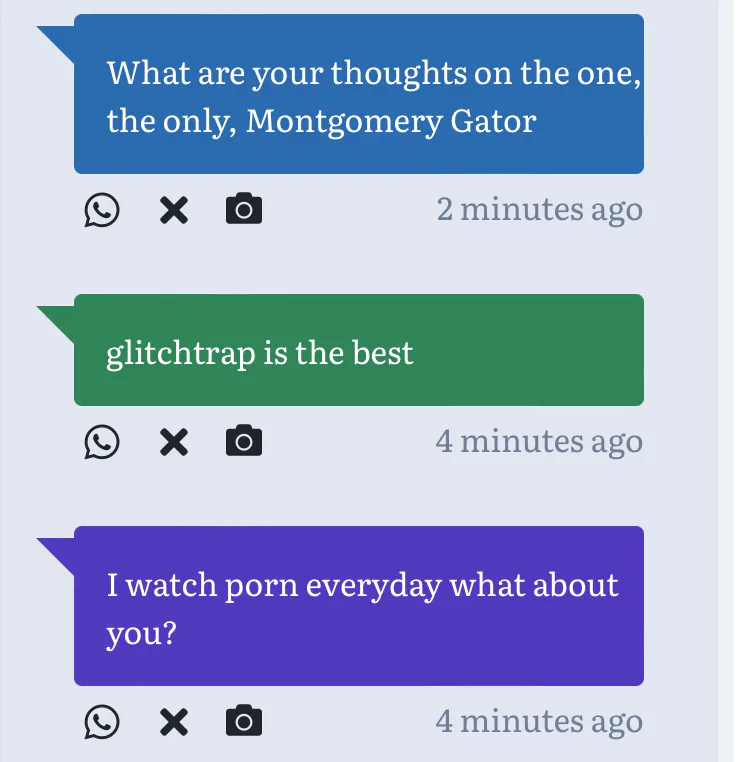The width and height of the screenshot is (750, 762).
Task: Screenshot the Montgomery Gator message with camera icon
Action: (x=244, y=210)
